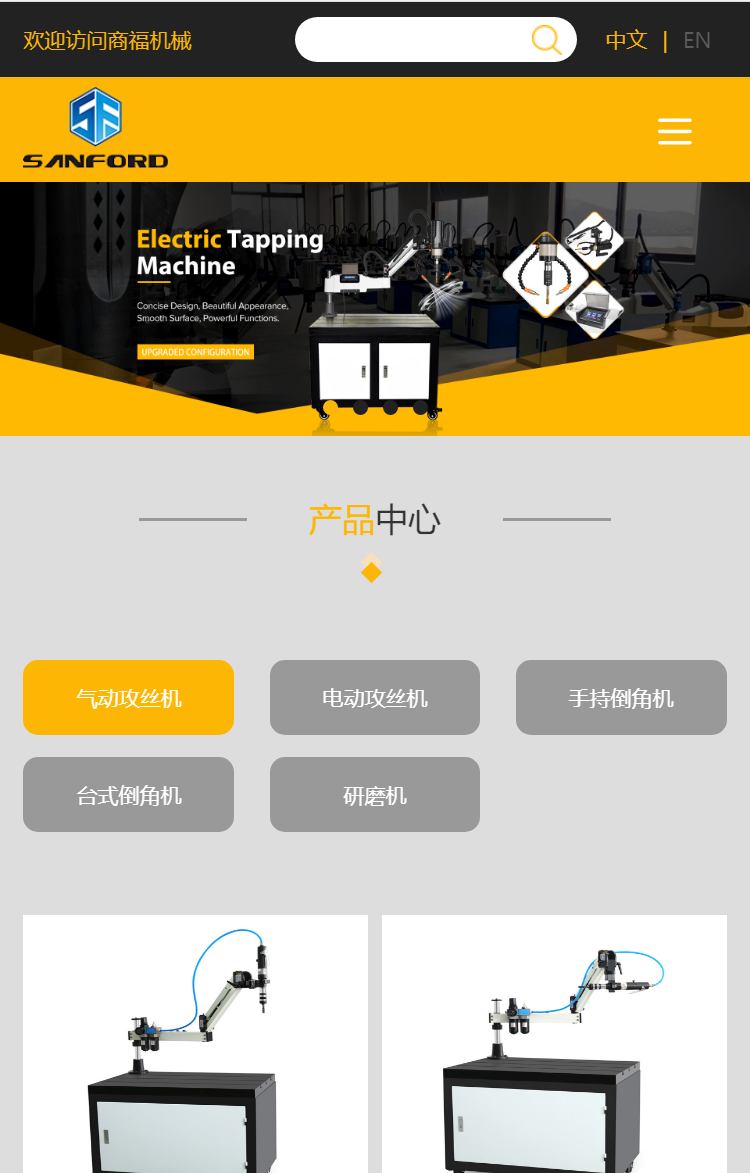
Task: Tap the magnifier search icon
Action: pos(547,40)
